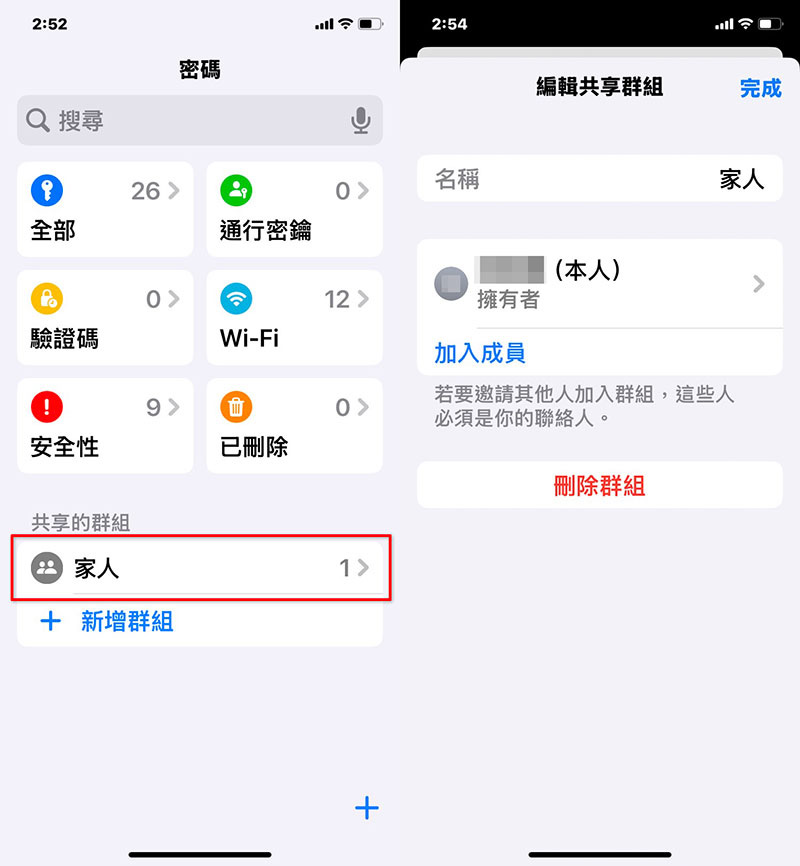
Task: Tap 加入成員 to add member
Action: click(480, 353)
